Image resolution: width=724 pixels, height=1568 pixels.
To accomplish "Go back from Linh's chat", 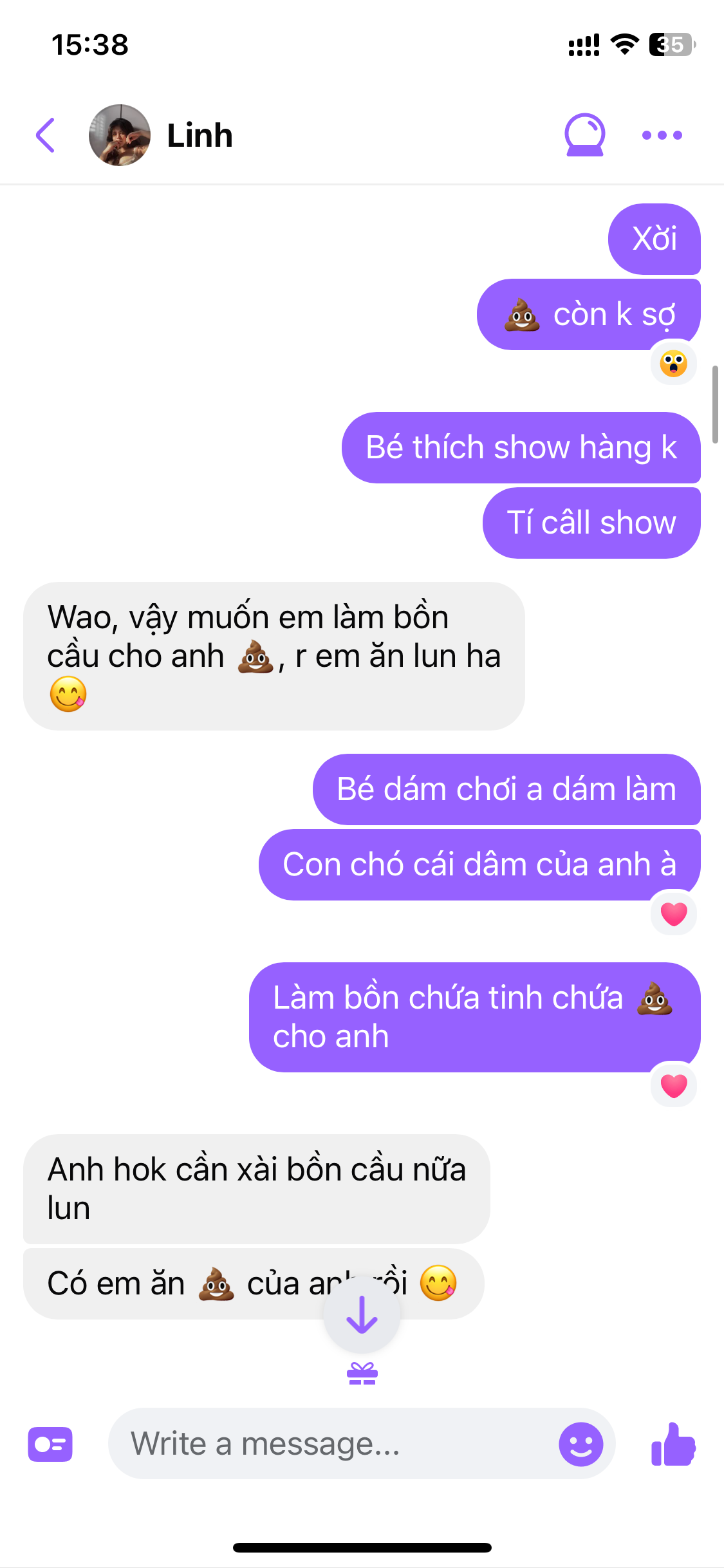I will pos(45,135).
